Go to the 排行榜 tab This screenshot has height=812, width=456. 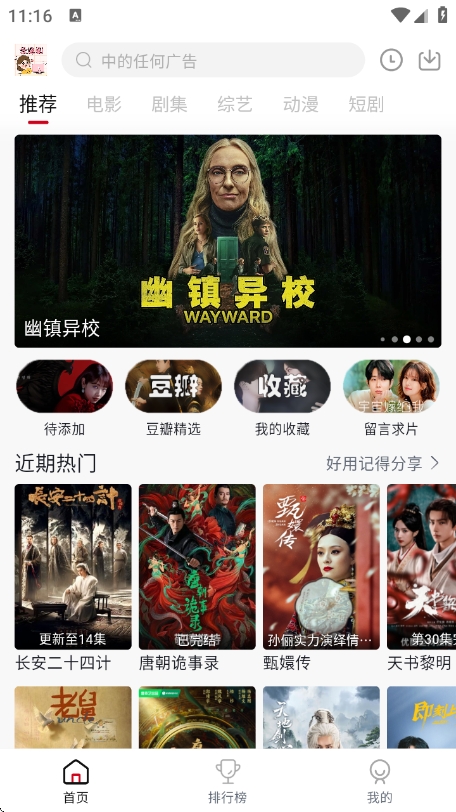[228, 780]
